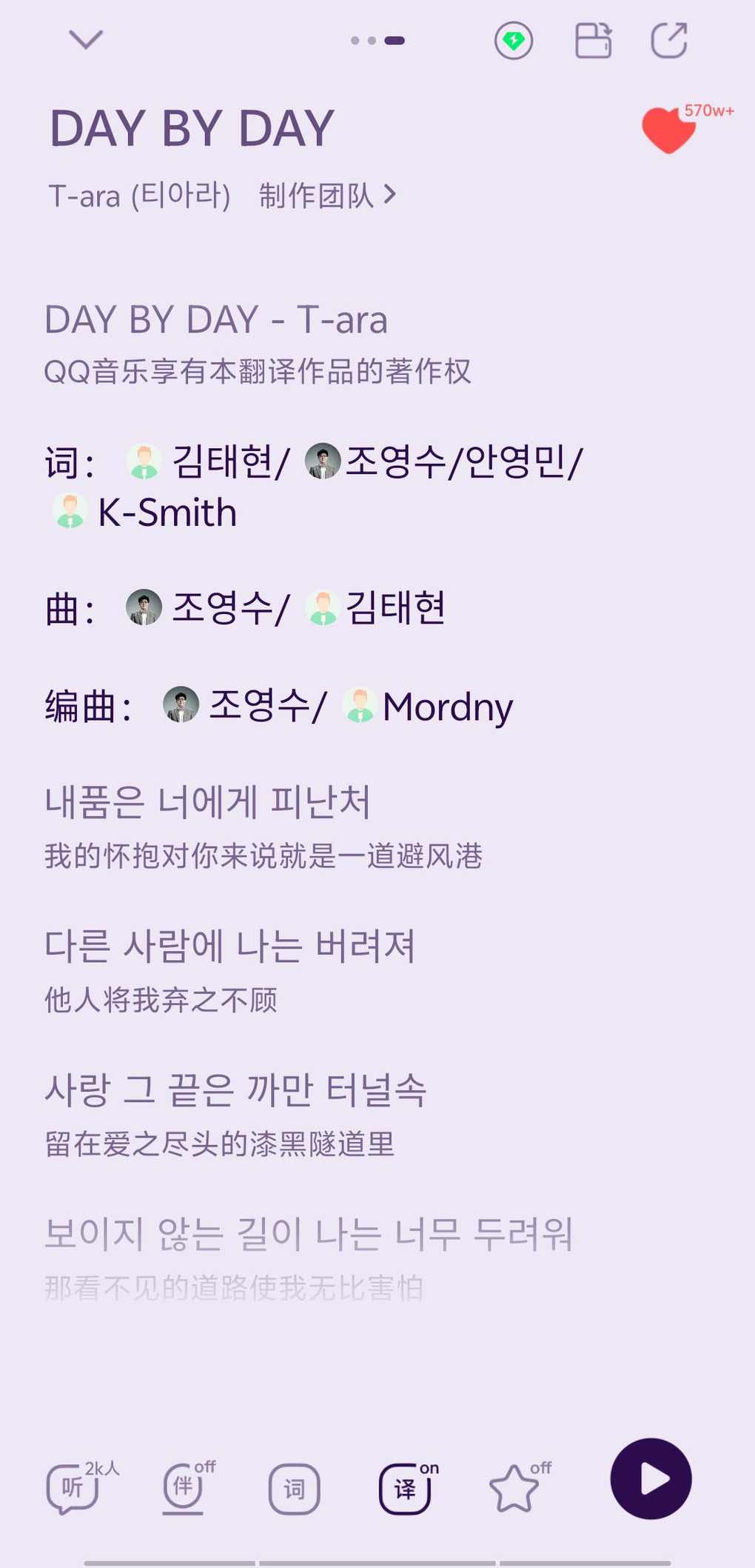
Task: Collapse the lyrics player with the down arrow
Action: click(x=85, y=39)
